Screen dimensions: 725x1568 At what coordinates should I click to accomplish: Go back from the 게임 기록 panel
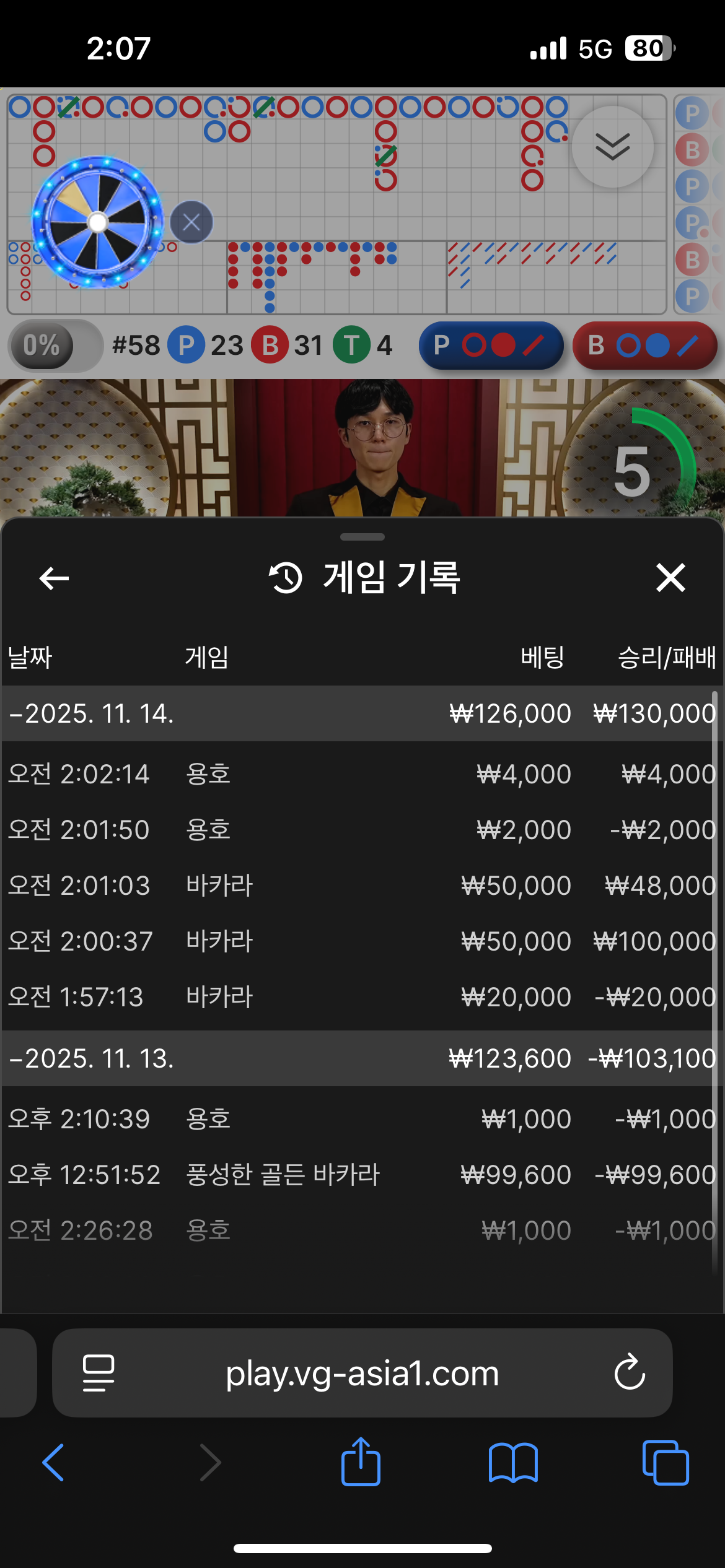[54, 578]
